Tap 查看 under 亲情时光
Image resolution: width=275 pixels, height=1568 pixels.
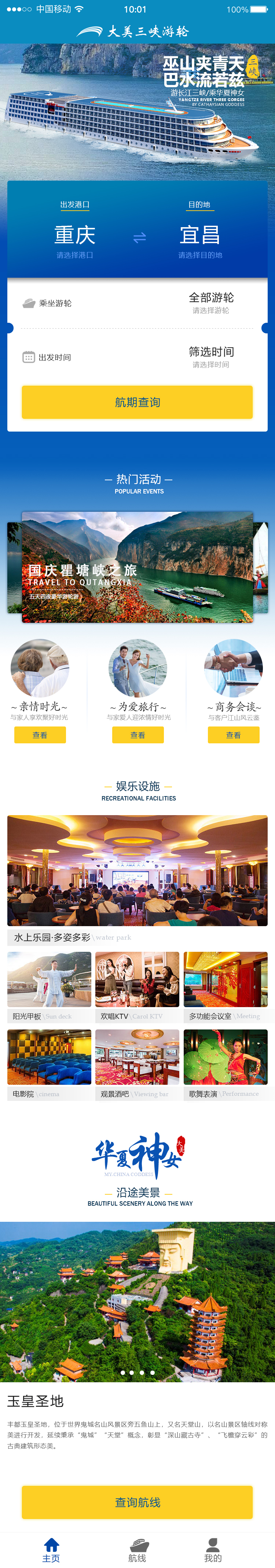tap(40, 735)
